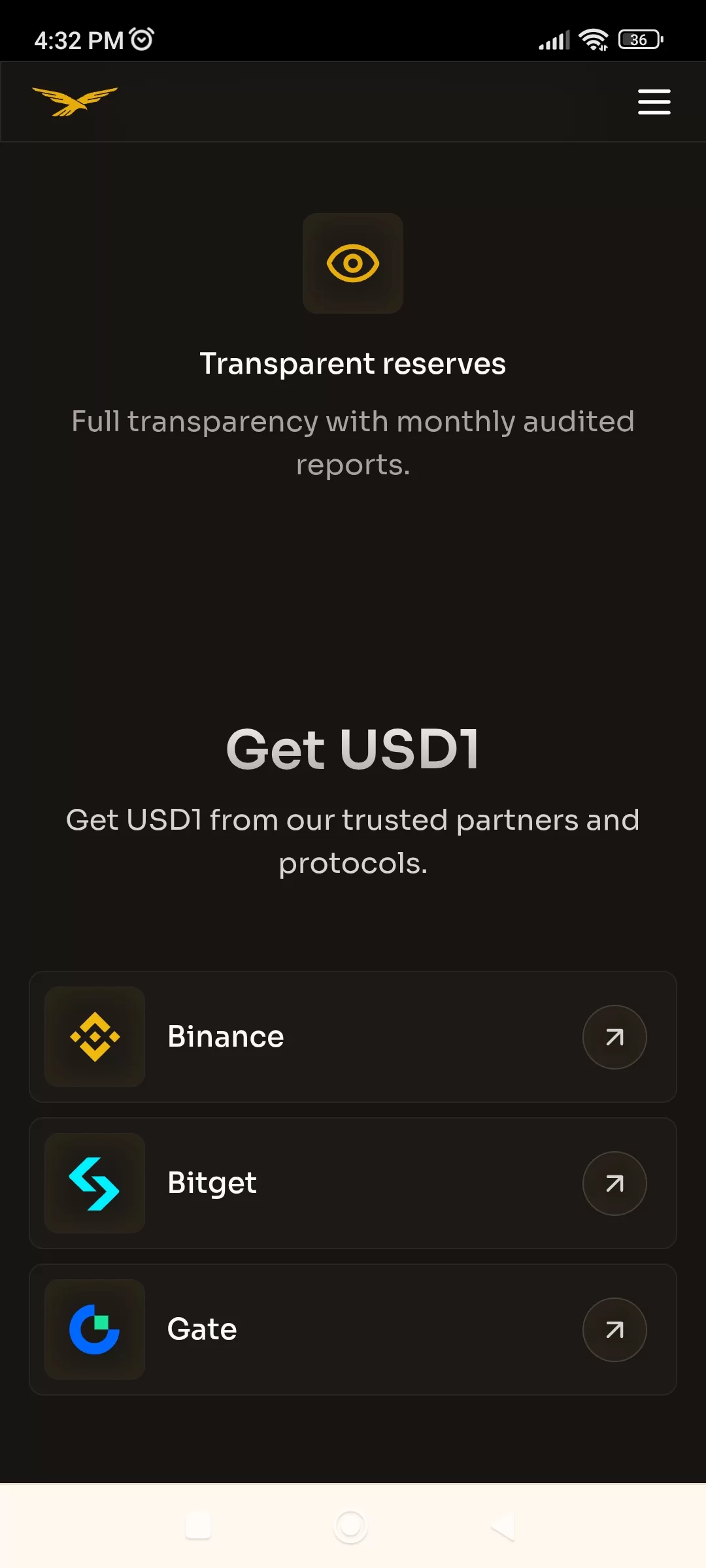706x1568 pixels.
Task: Select the Gate exchange icon
Action: click(94, 1330)
